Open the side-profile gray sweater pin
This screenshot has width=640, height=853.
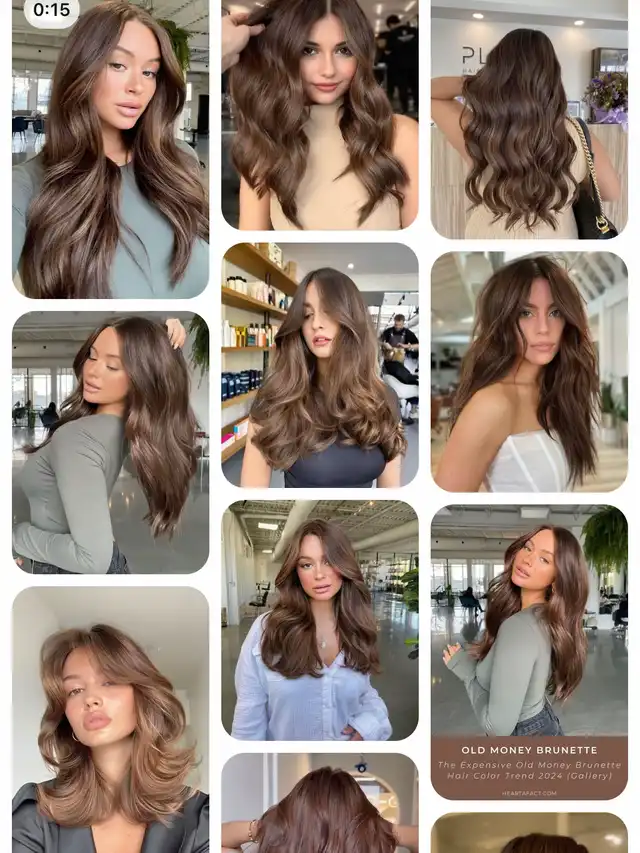click(x=110, y=442)
